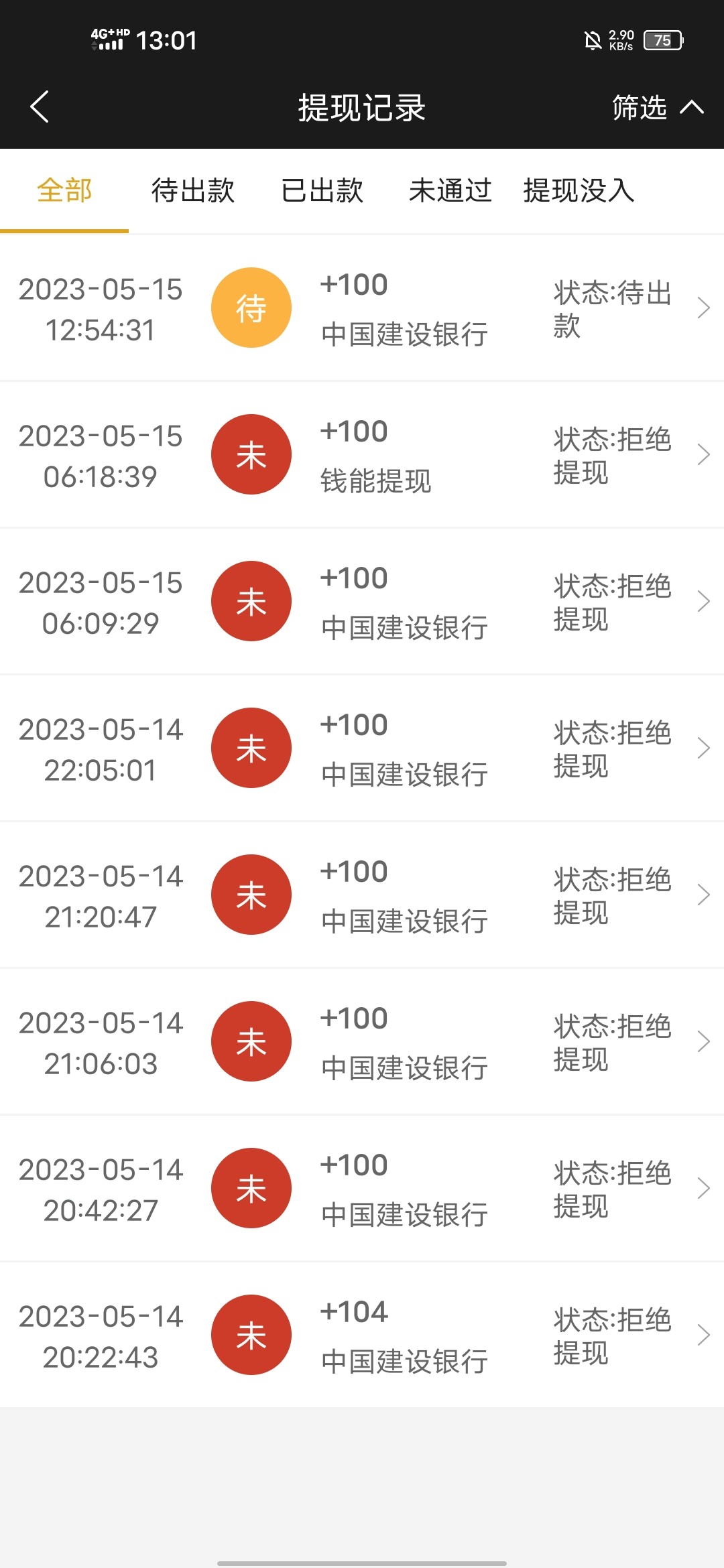
Task: View details of the 21:20:47 withdrawal
Action: [362, 895]
